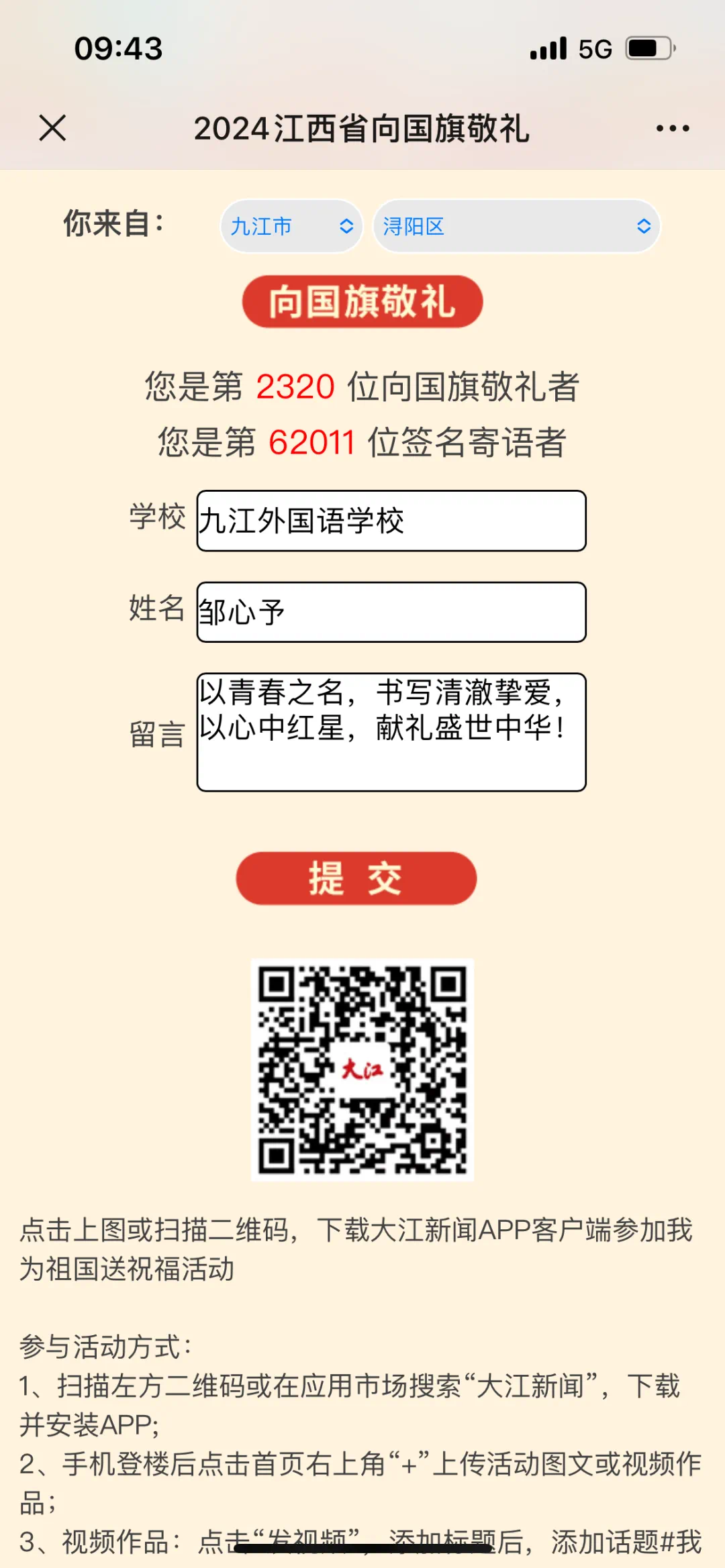The image size is (725, 1568).
Task: Close the page with the X icon
Action: pos(52,128)
